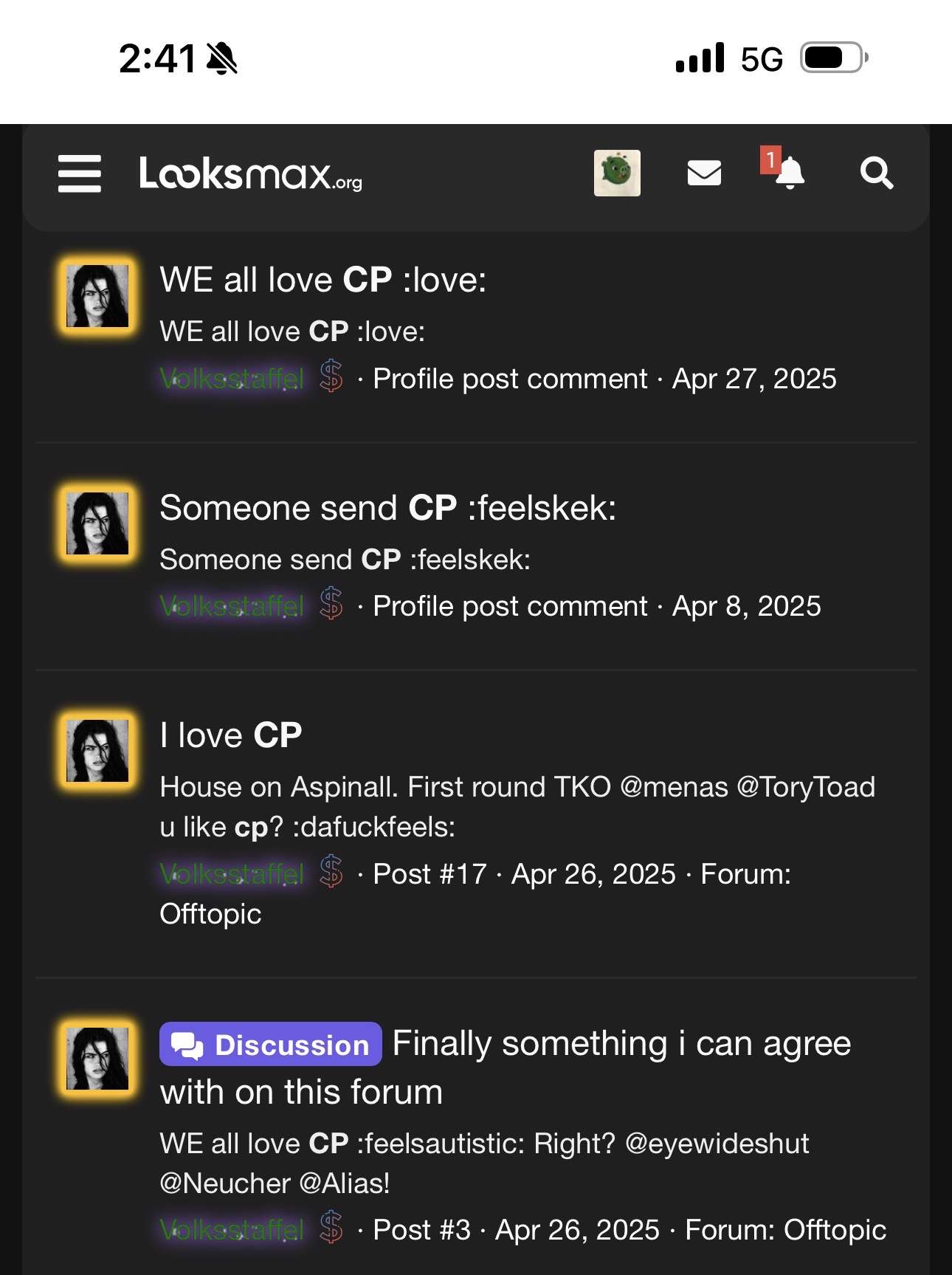Open the Apr 27, 2025 profile post comment result

coord(322,281)
